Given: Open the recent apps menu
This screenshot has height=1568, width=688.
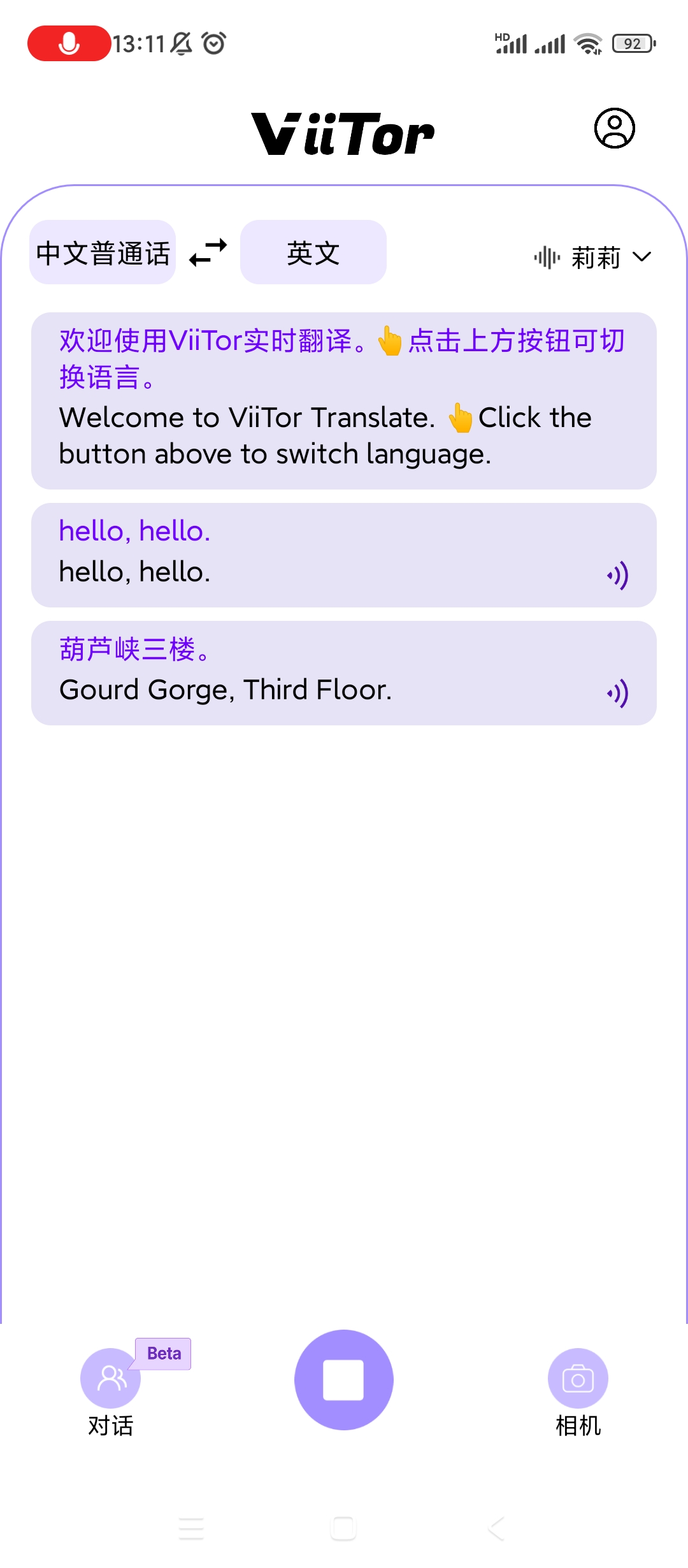Looking at the screenshot, I should (191, 1528).
